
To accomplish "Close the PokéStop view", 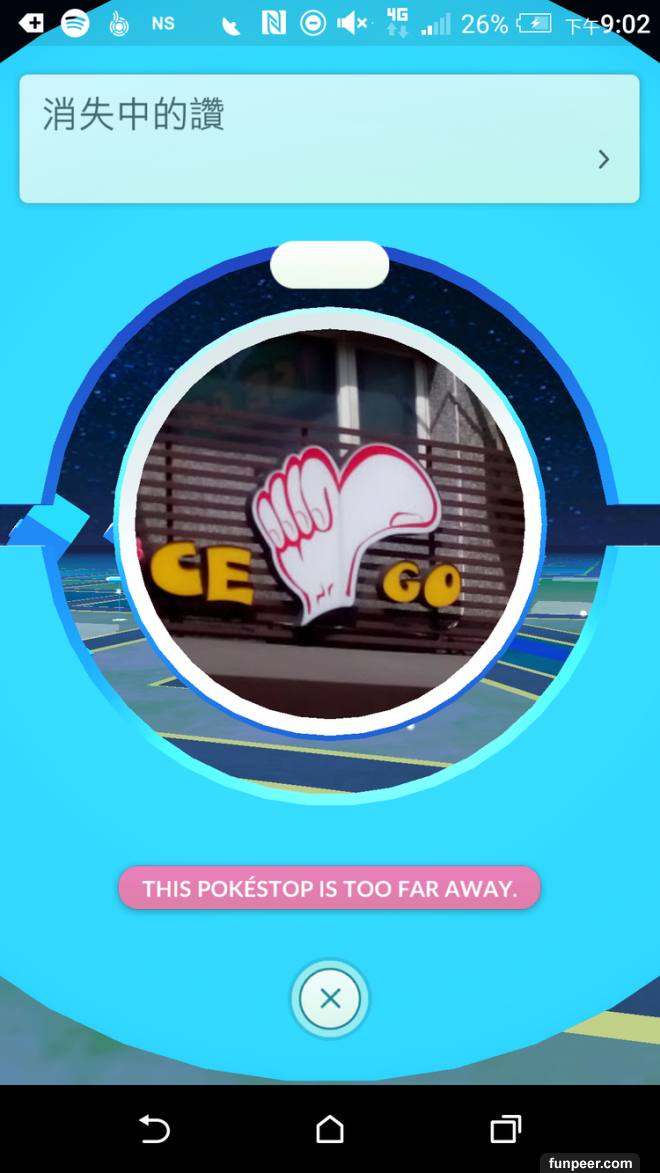I will pyautogui.click(x=330, y=998).
